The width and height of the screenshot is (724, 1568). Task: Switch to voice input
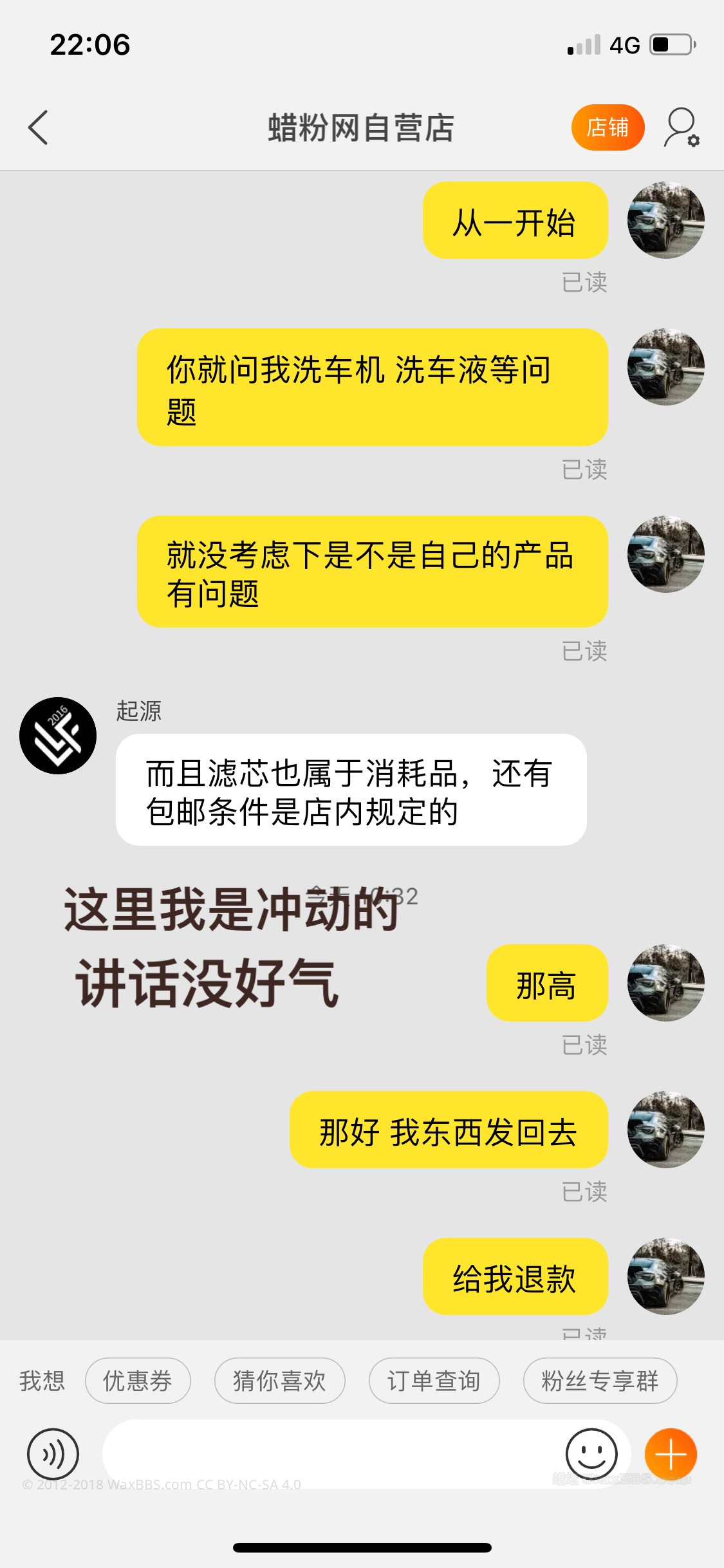pos(53,1453)
